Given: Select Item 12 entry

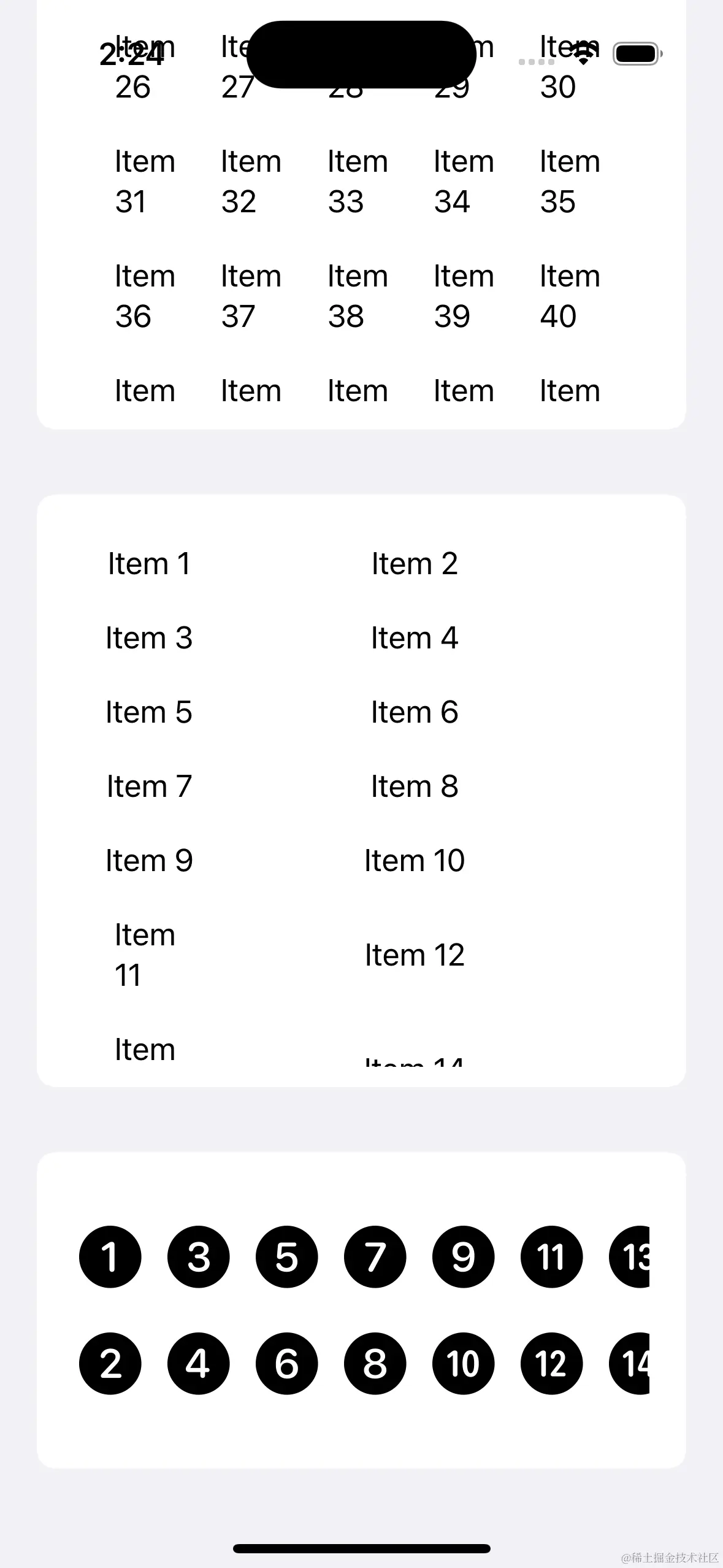Looking at the screenshot, I should (415, 955).
